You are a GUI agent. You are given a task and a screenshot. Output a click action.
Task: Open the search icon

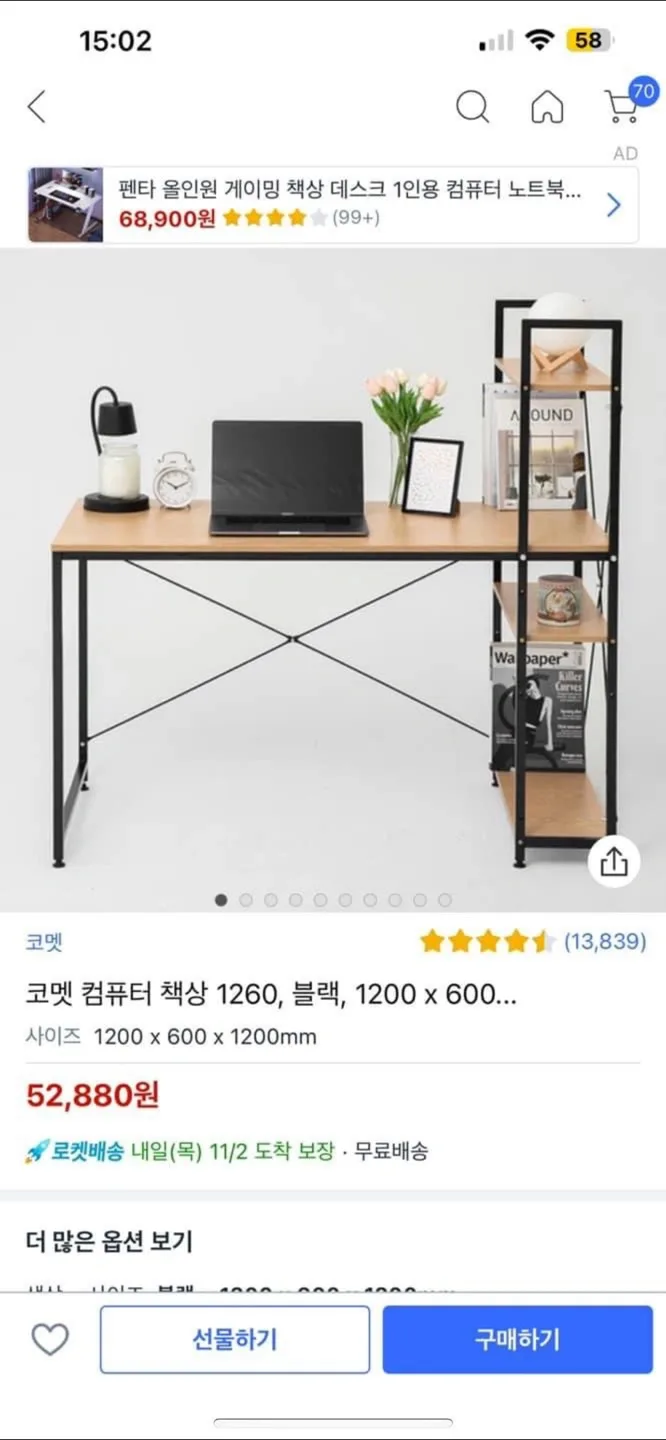pyautogui.click(x=472, y=106)
